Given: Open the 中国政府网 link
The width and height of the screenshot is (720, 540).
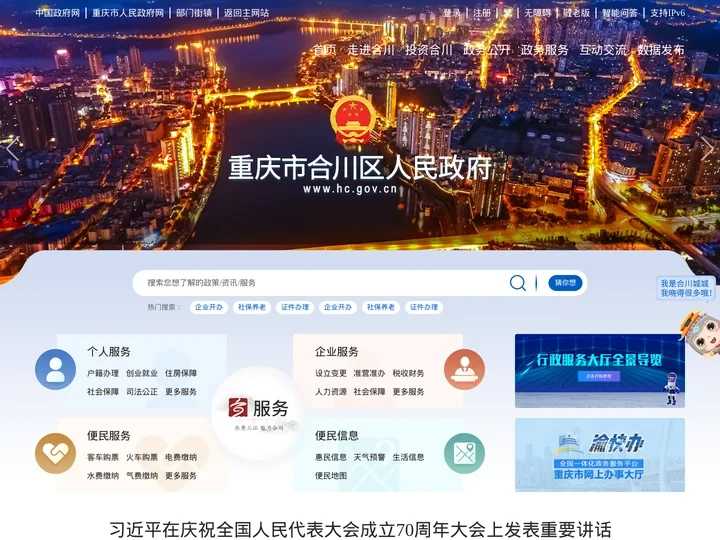Looking at the screenshot, I should (x=57, y=13).
